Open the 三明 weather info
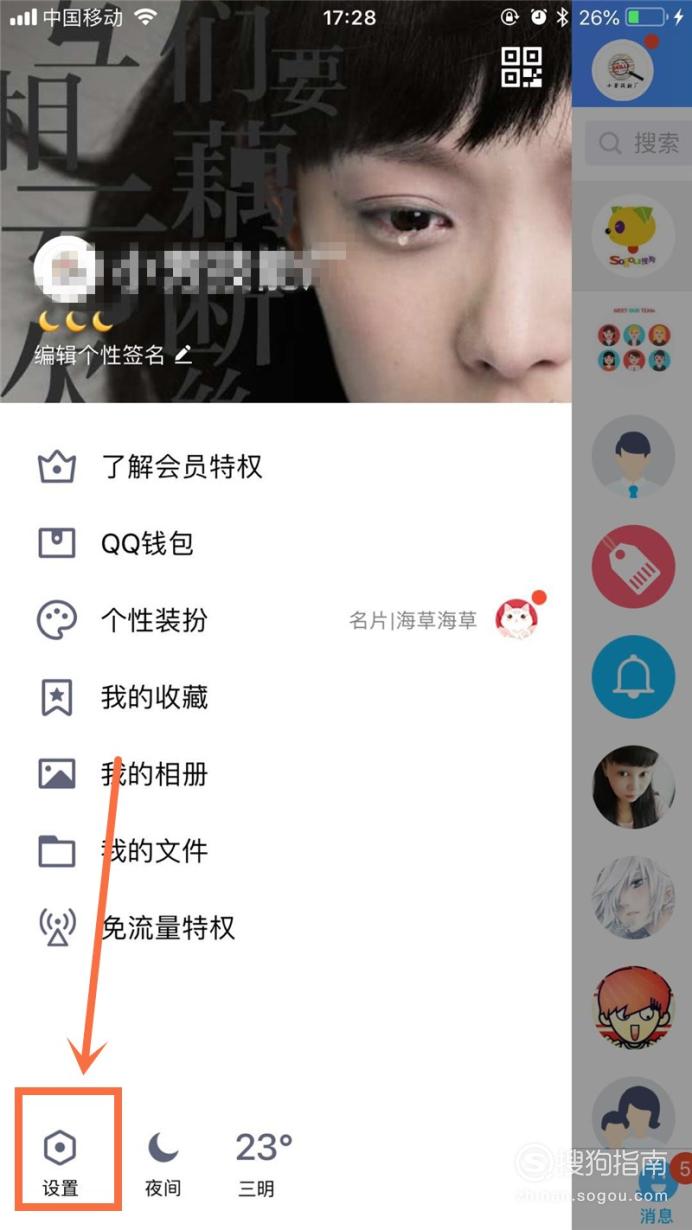 click(x=263, y=1163)
